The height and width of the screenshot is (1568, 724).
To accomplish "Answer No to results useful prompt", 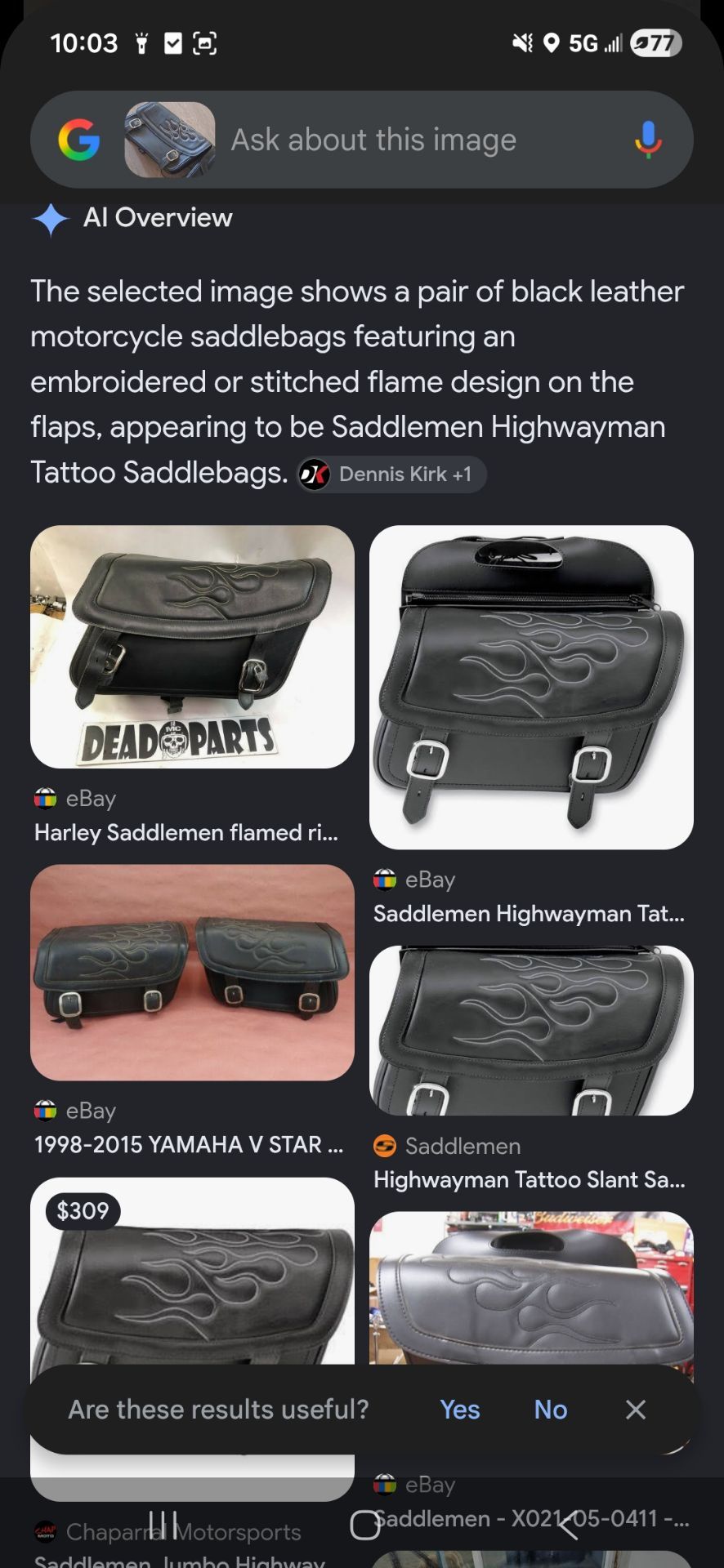I will 551,1410.
